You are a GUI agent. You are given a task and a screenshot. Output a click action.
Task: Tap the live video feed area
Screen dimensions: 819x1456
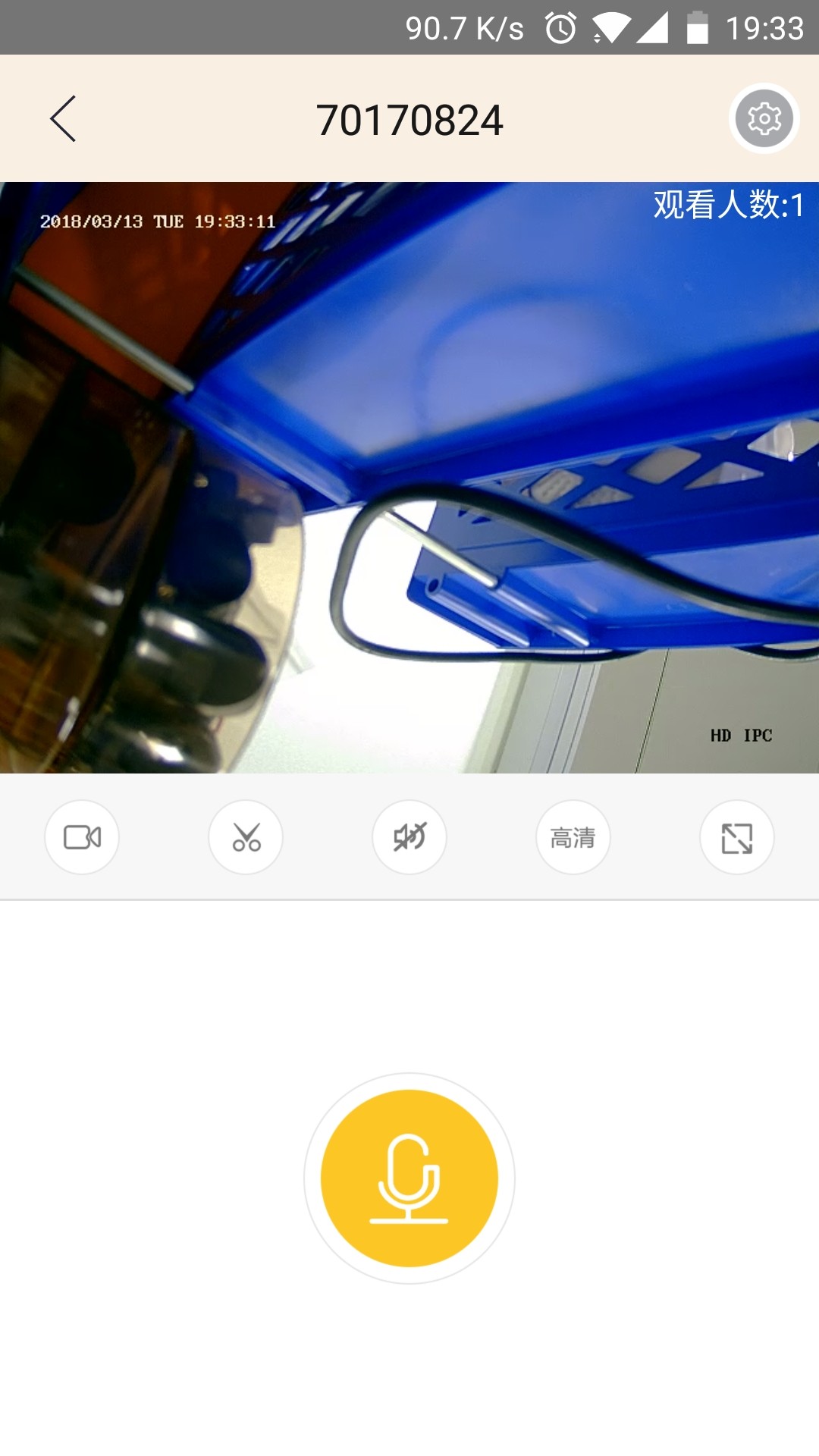[409, 478]
